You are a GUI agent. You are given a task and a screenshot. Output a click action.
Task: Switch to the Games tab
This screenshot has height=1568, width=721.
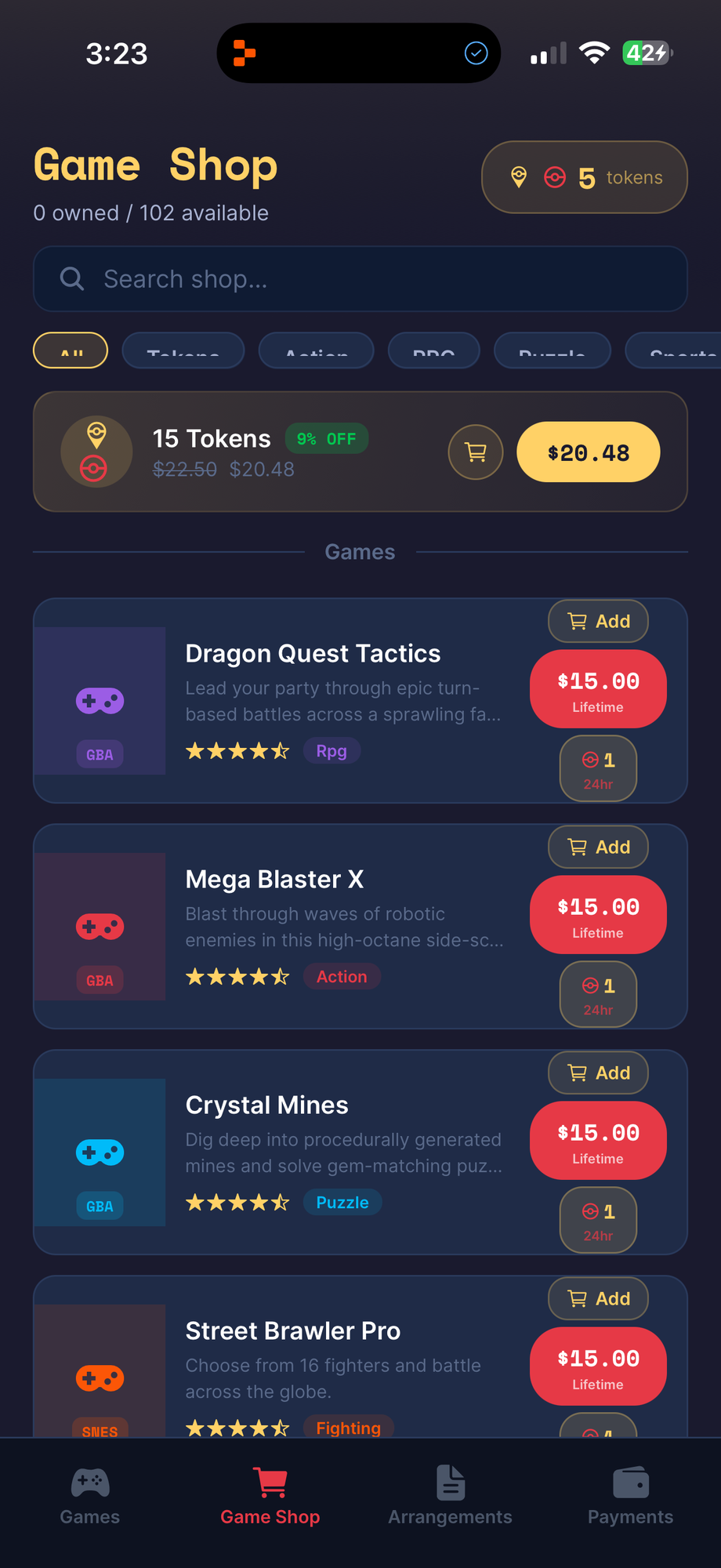click(x=90, y=1496)
